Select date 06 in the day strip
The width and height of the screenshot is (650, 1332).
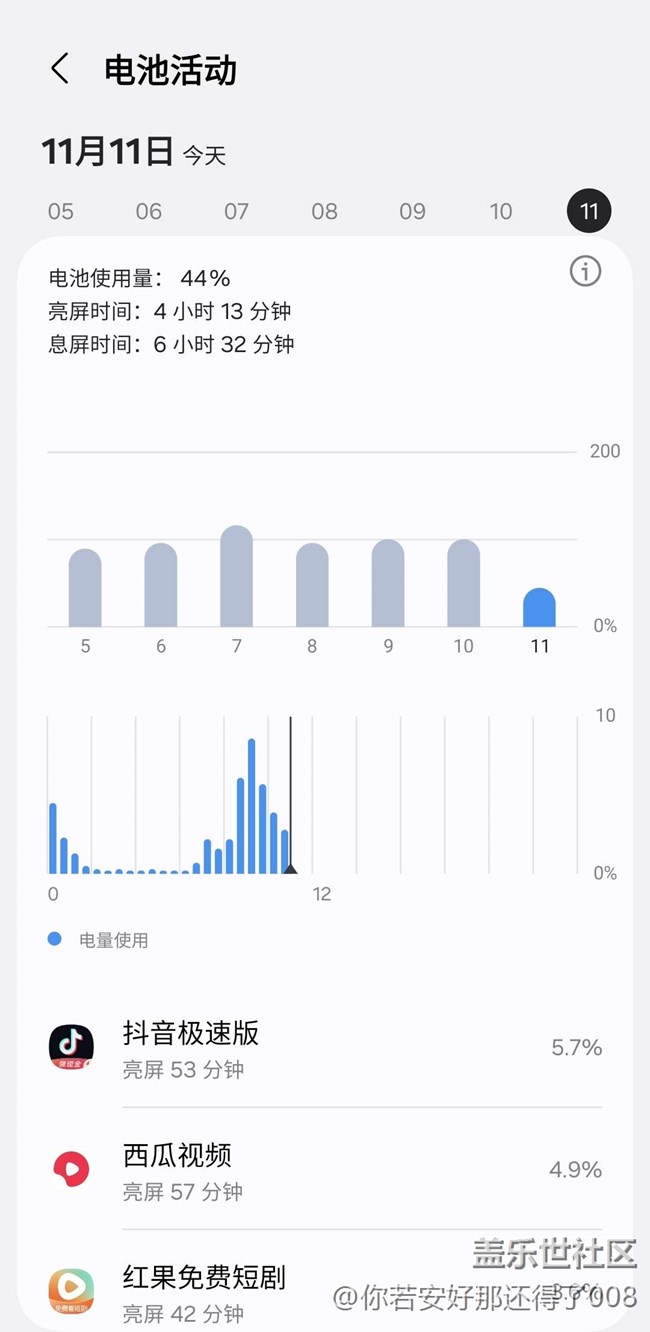click(149, 211)
